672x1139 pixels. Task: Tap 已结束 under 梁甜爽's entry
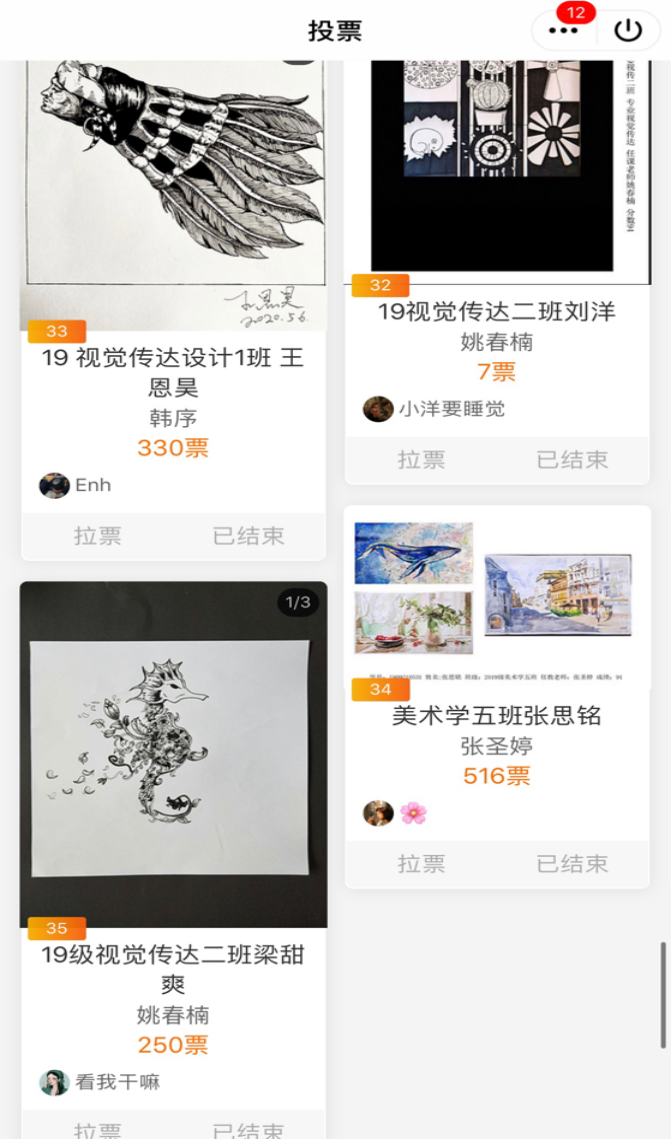point(248,1130)
